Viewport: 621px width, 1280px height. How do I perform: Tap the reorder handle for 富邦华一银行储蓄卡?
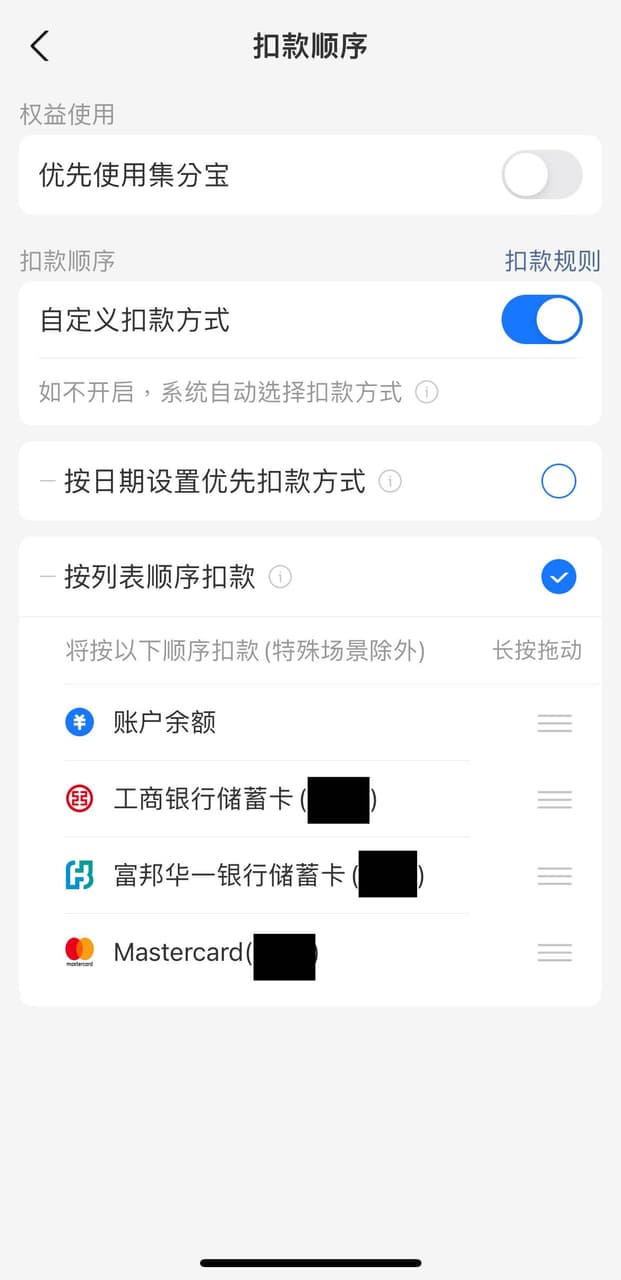click(554, 876)
